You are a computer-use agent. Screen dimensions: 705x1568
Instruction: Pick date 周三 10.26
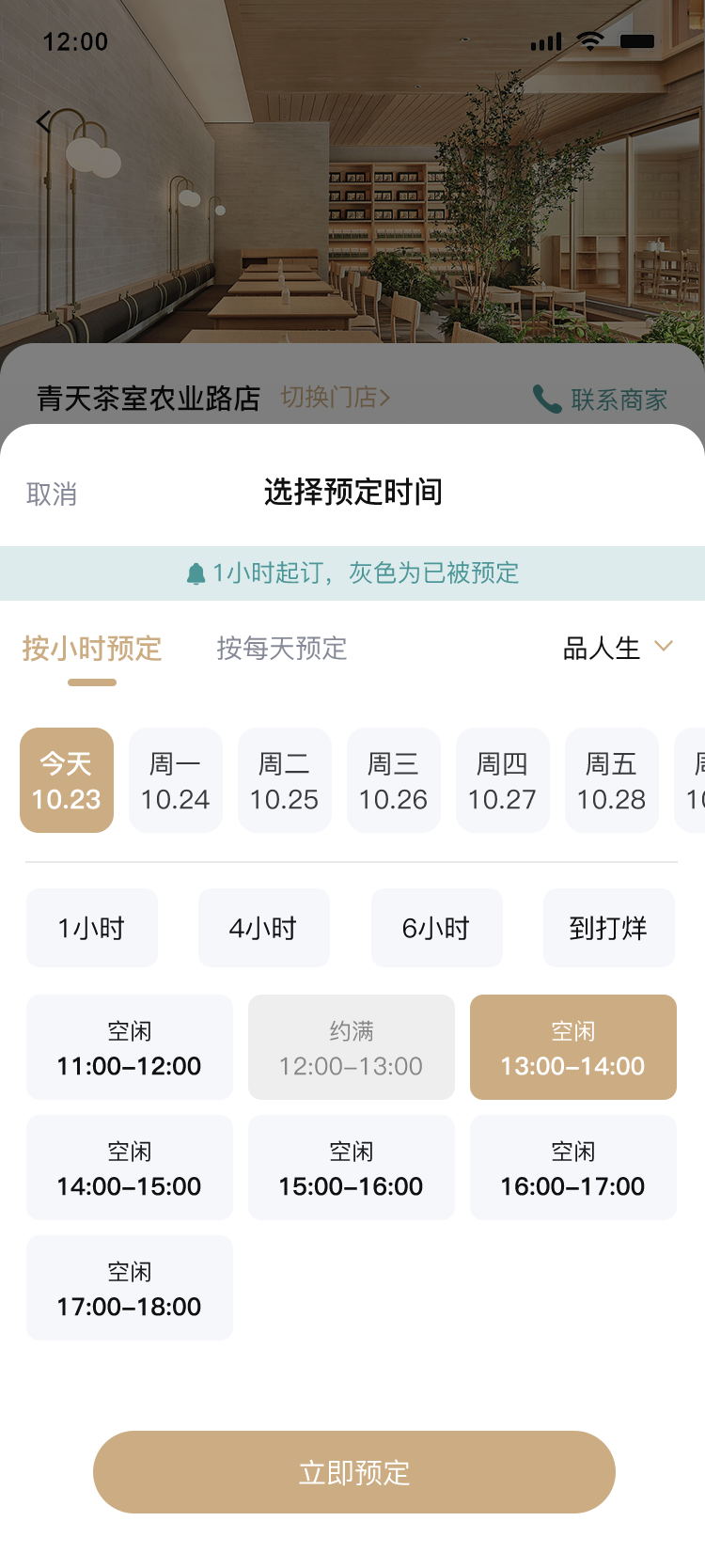pyautogui.click(x=394, y=780)
